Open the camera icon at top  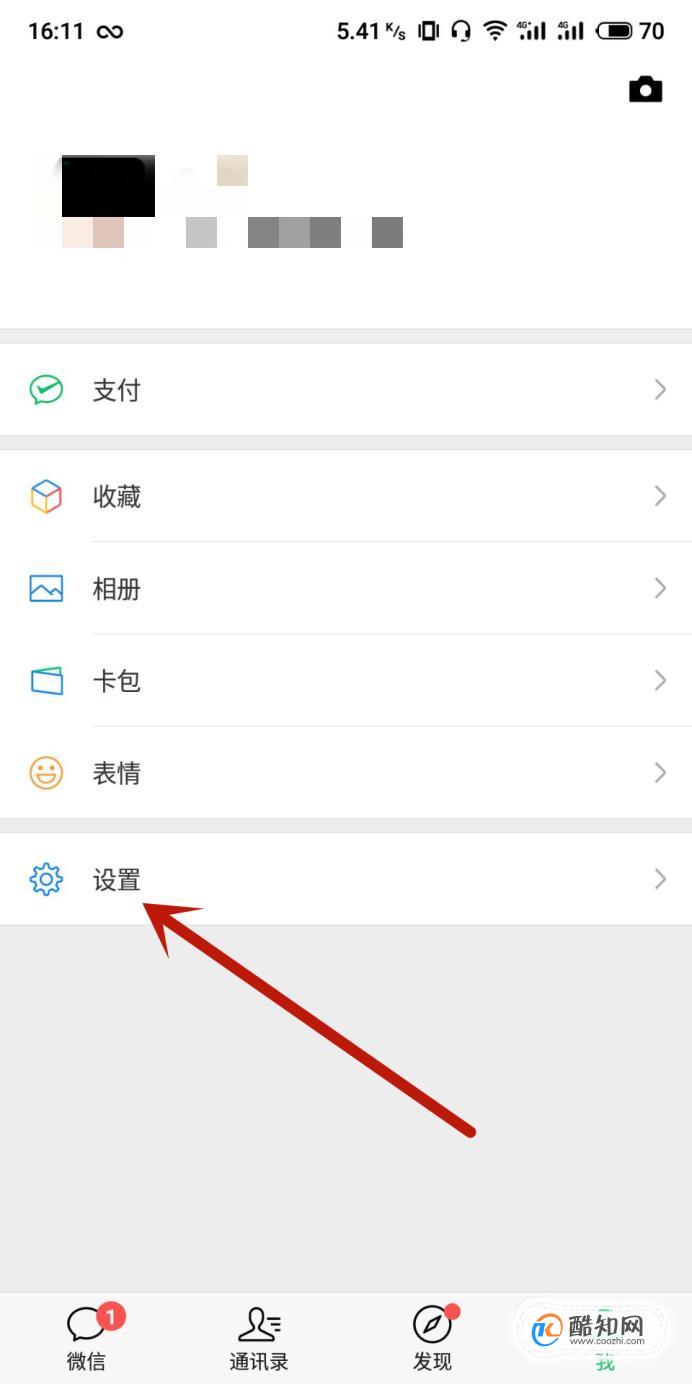pyautogui.click(x=645, y=89)
